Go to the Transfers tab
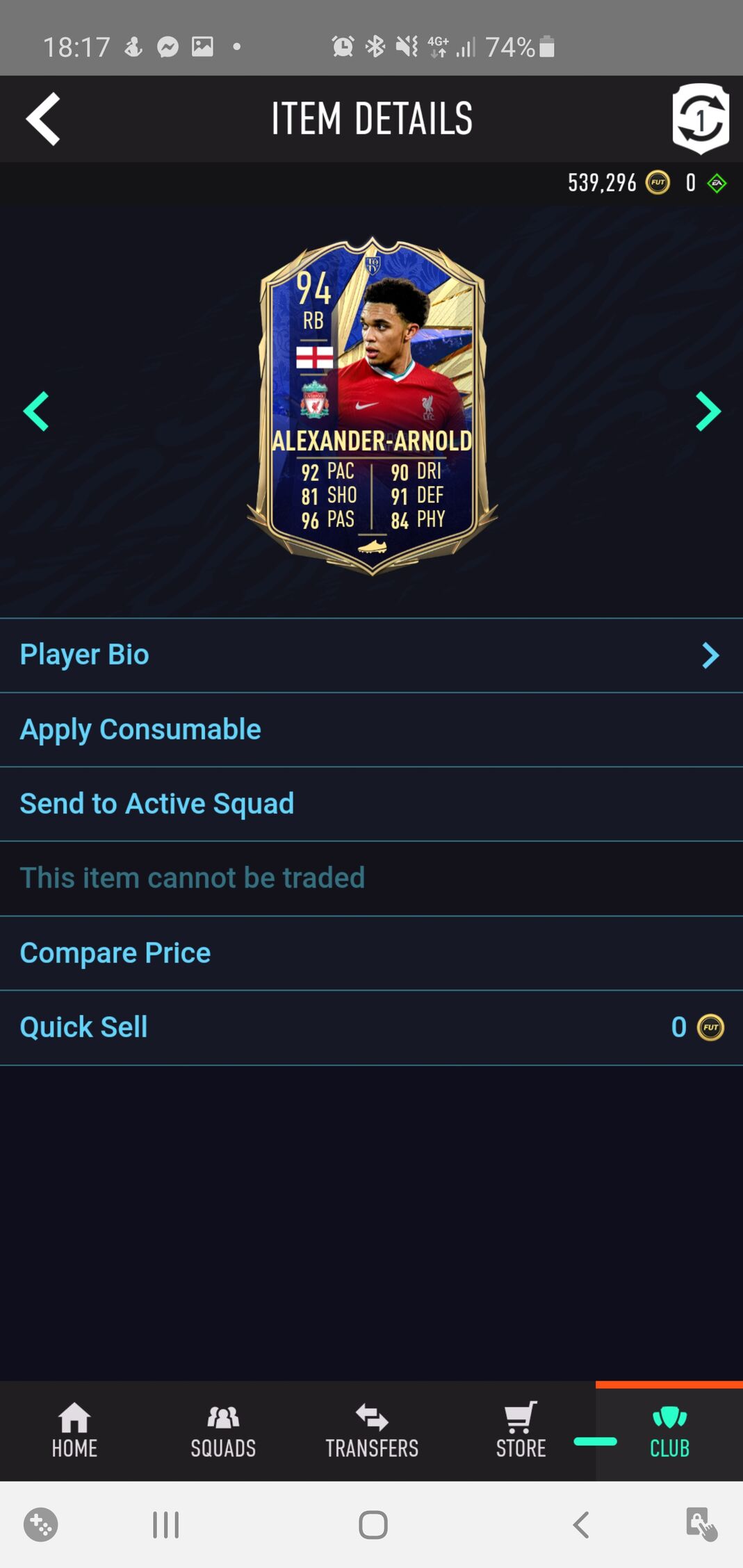The height and width of the screenshot is (1568, 743). [x=372, y=1431]
